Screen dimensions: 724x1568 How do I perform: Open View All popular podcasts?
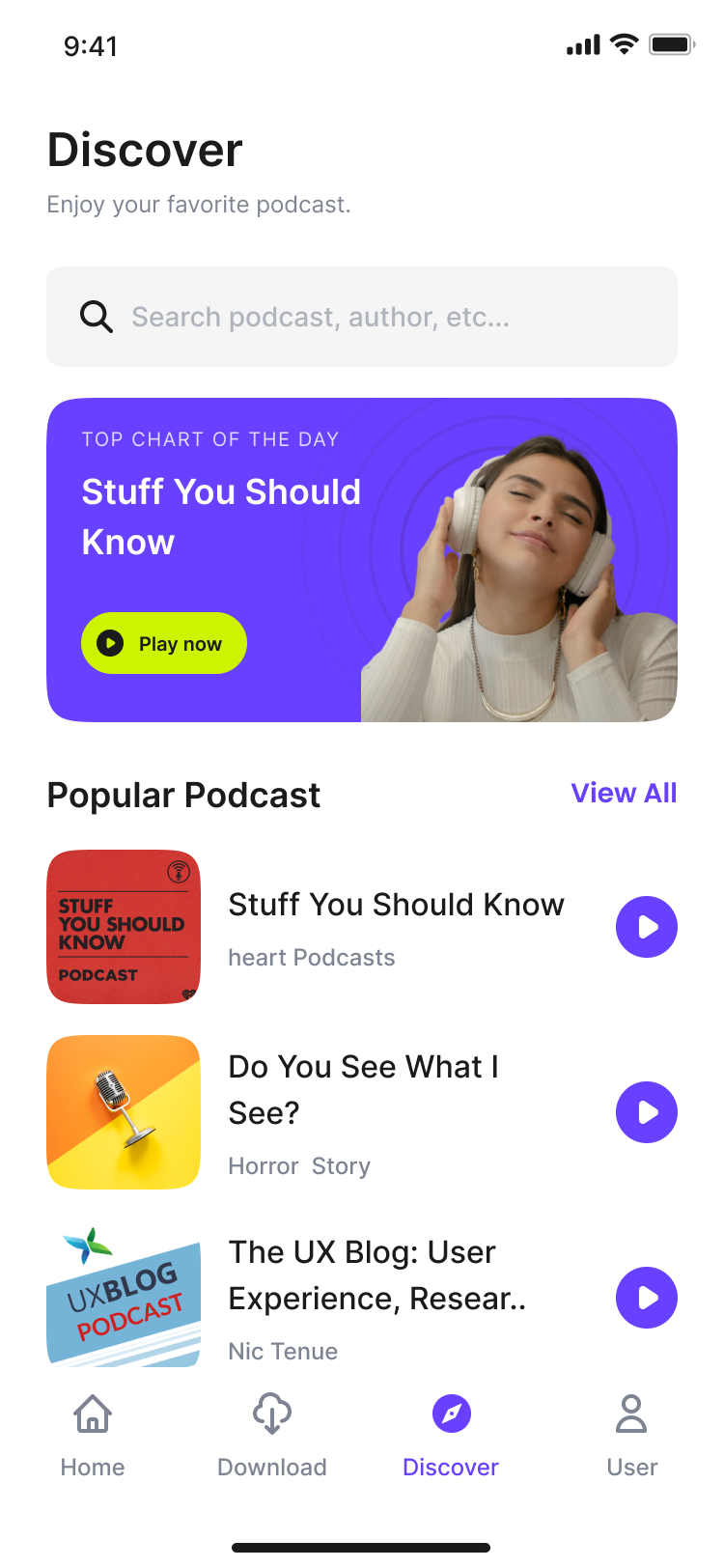[624, 793]
